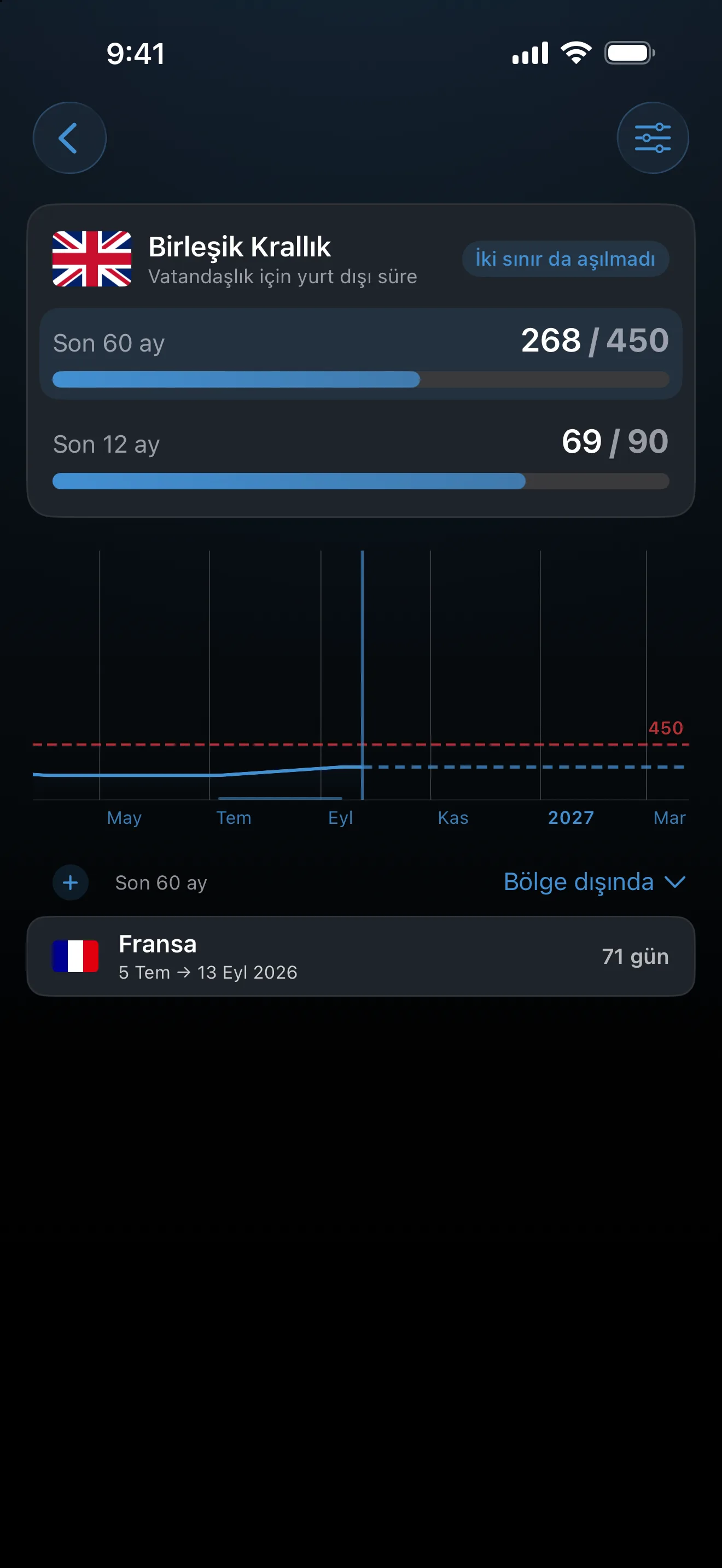Expand the Bölge dışında dropdown
The height and width of the screenshot is (1568, 722).
point(595,882)
